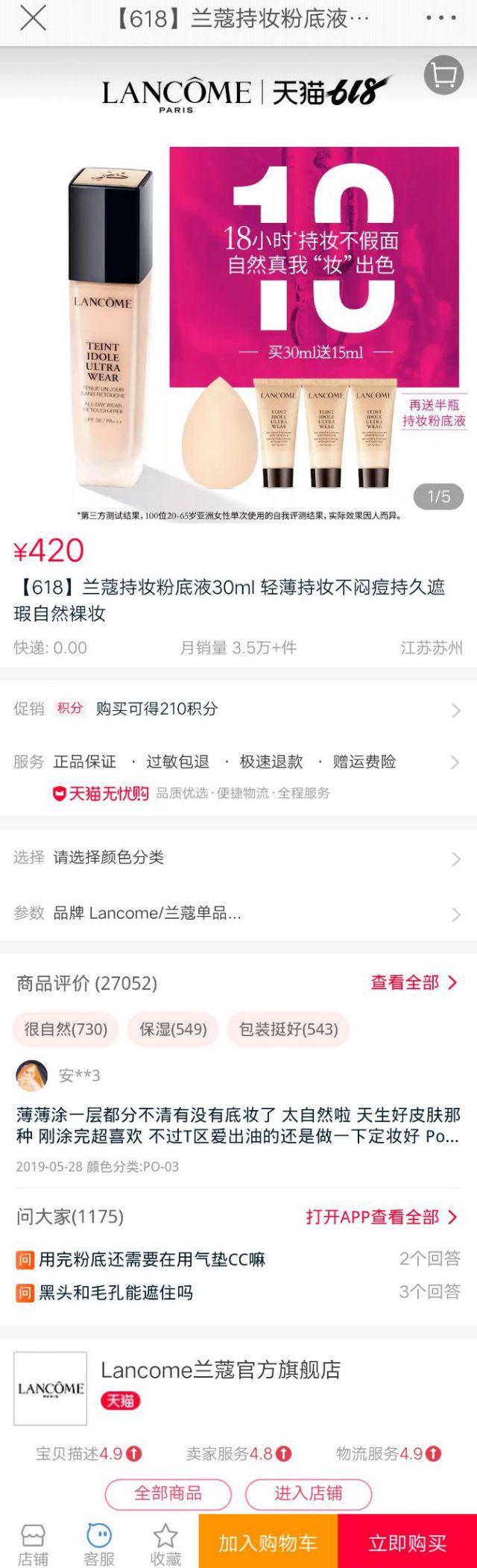Open question 用完粉底还需要在用气垫CC嘛
The width and height of the screenshot is (477, 1568).
click(x=152, y=1260)
